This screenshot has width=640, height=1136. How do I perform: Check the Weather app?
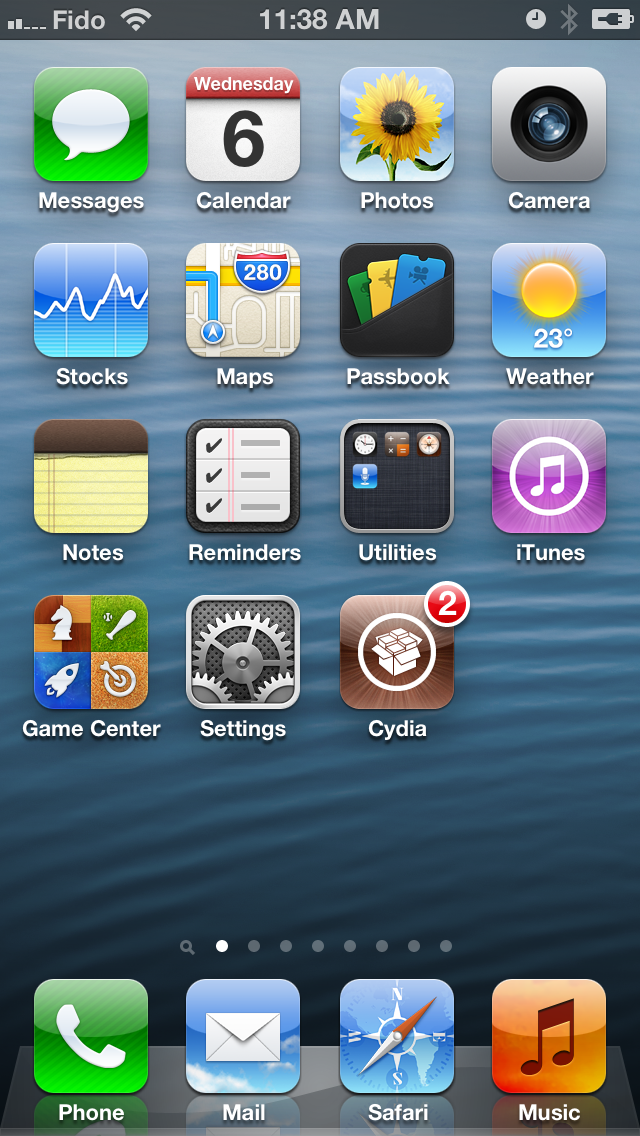pyautogui.click(x=549, y=300)
